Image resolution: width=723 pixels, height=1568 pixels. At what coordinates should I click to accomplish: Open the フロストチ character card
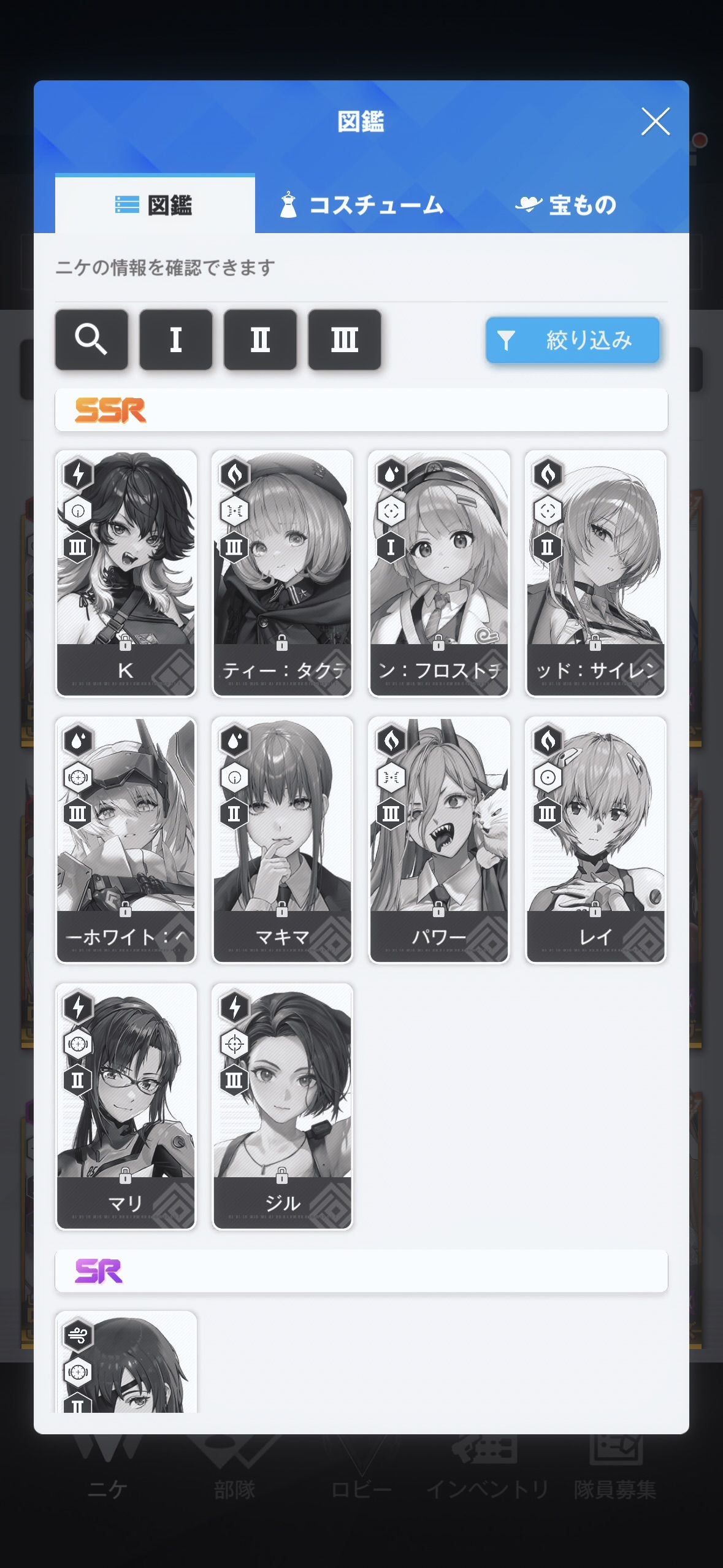pos(438,573)
